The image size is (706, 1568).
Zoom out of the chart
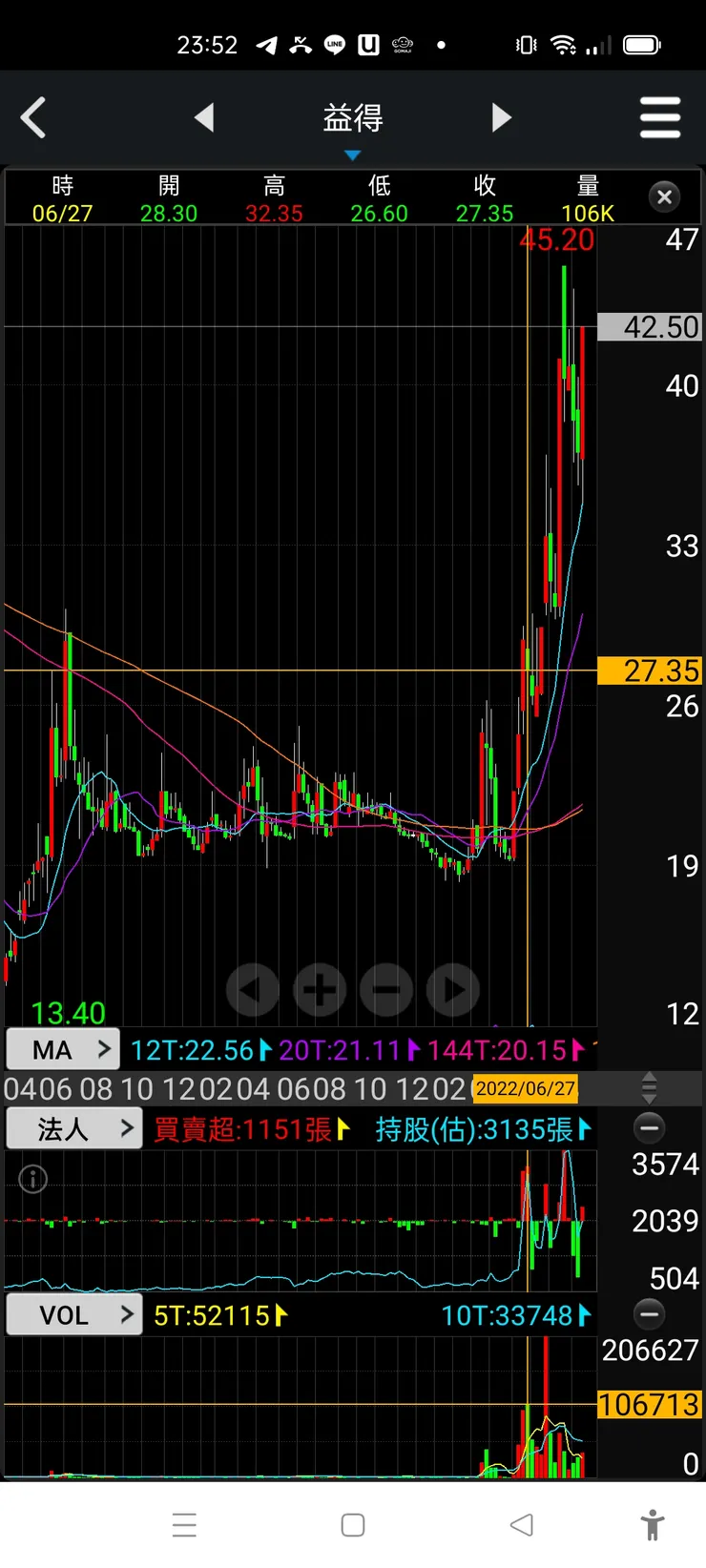pyautogui.click(x=386, y=990)
